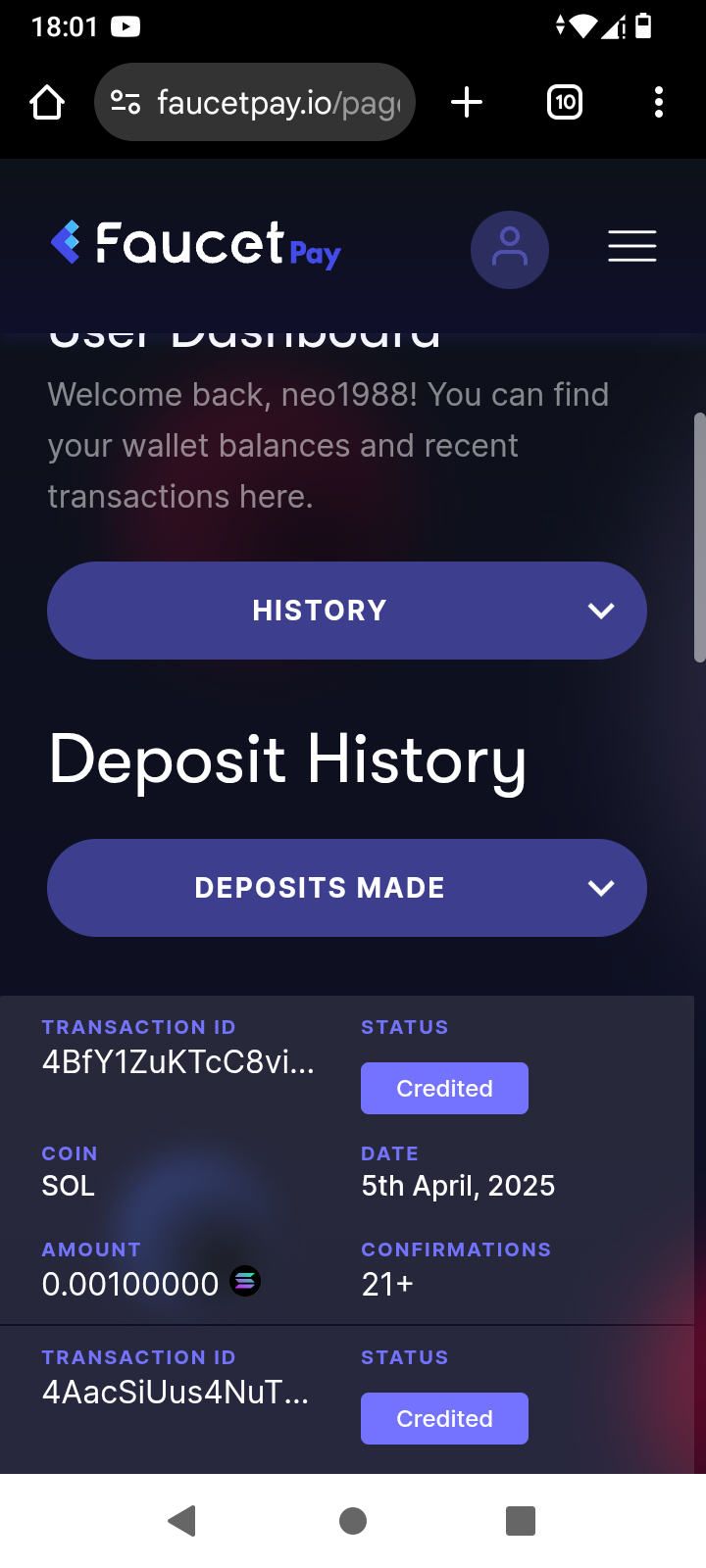Open the browser home page
The height and width of the screenshot is (1568, 706).
47,102
